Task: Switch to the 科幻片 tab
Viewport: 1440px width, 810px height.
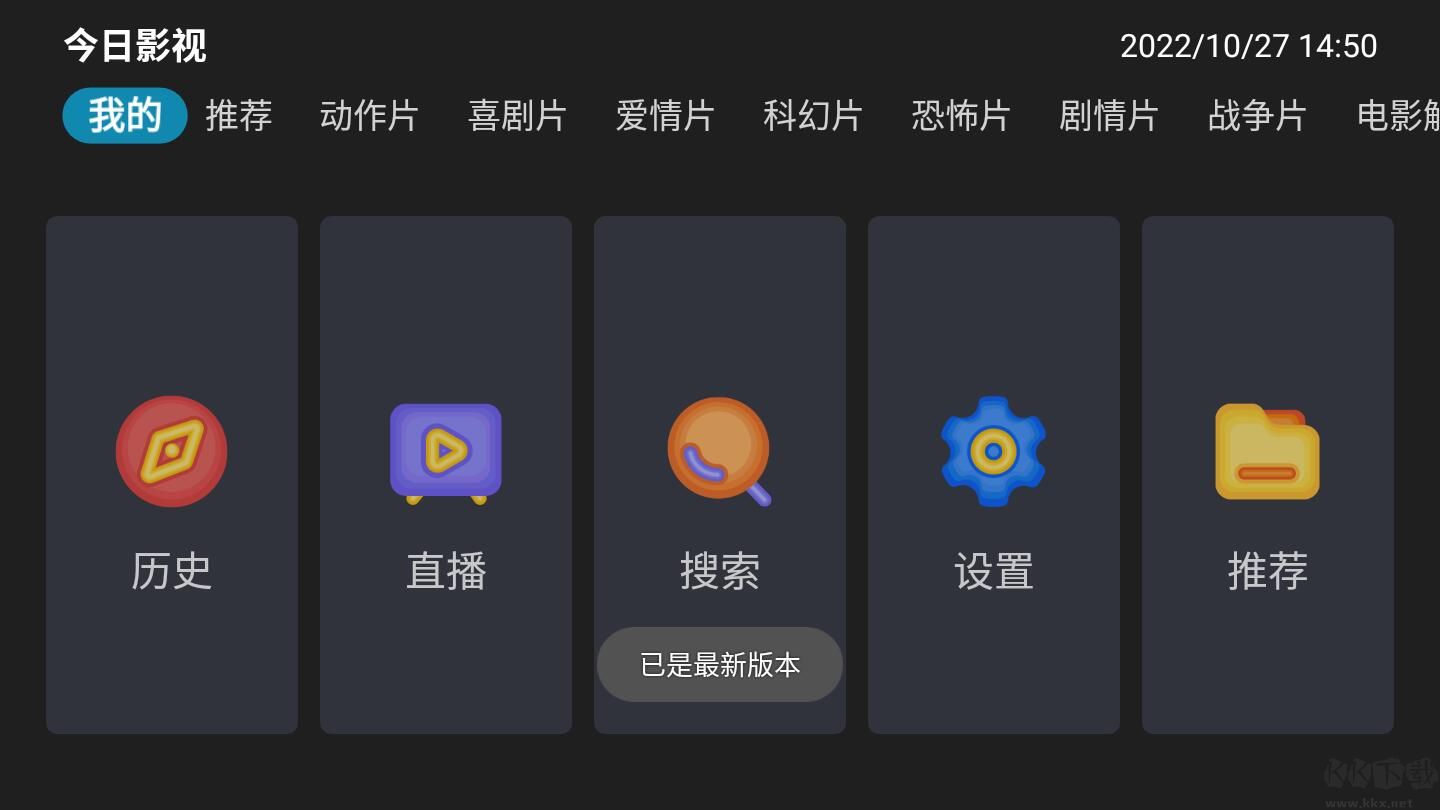Action: 813,116
